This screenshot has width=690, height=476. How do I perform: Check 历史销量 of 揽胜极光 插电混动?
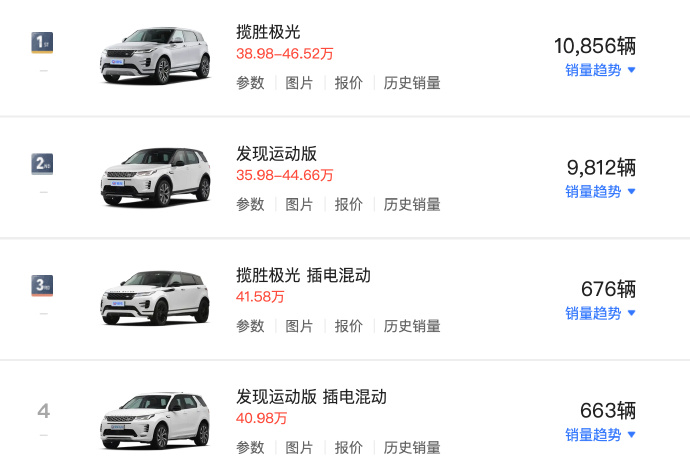412,326
